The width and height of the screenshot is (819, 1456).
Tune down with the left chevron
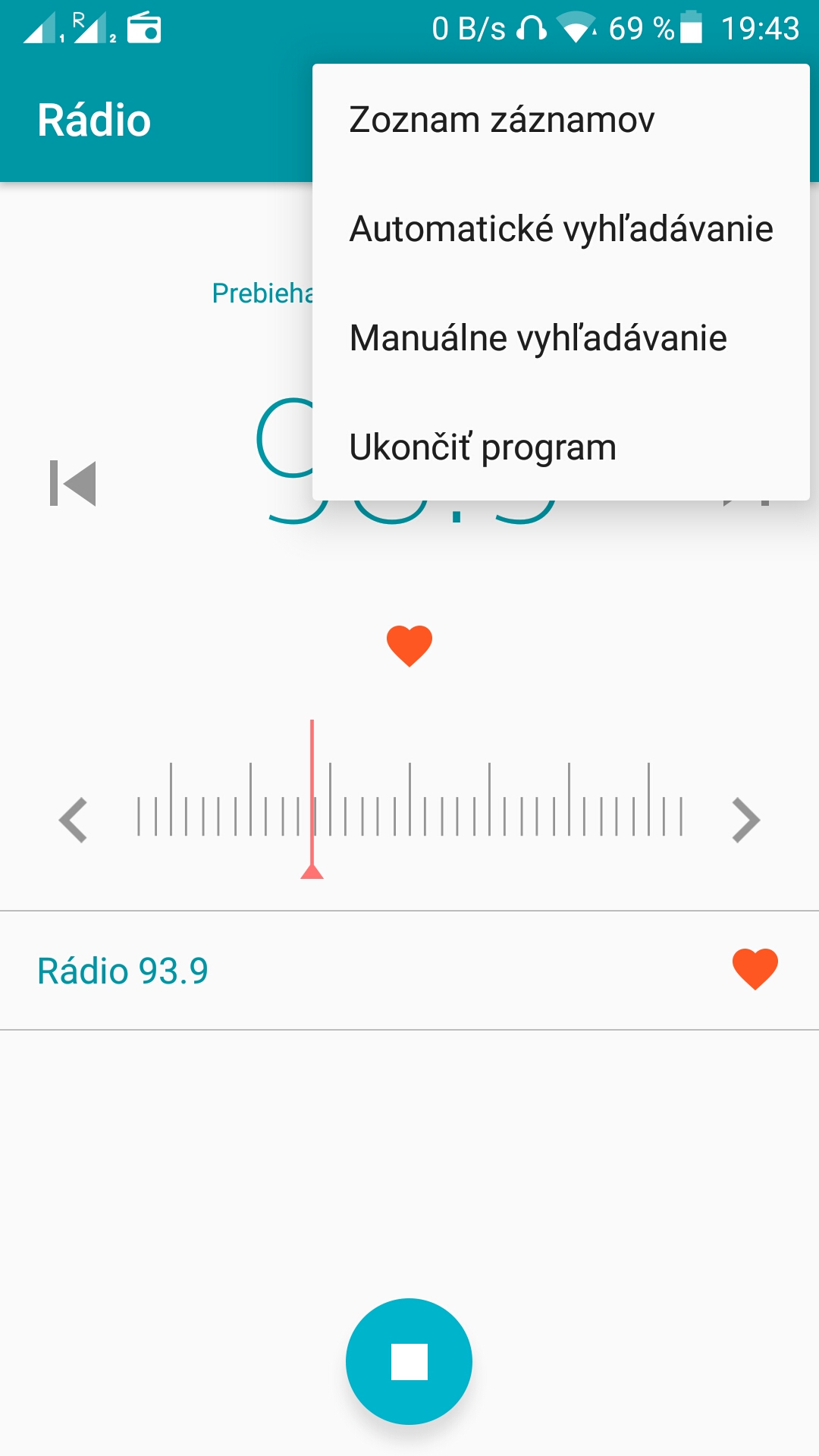(x=73, y=820)
